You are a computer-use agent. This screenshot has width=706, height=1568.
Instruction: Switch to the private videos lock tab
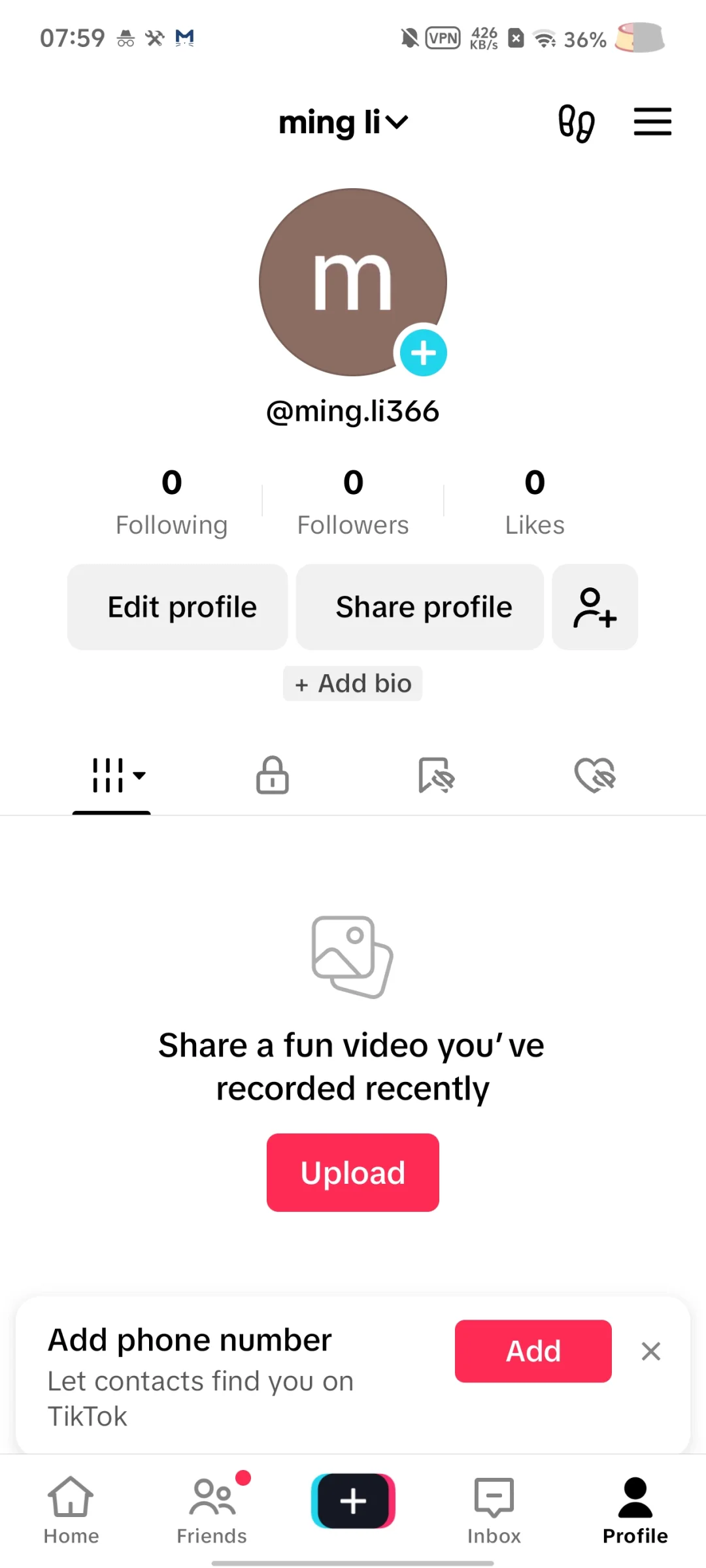coord(273,776)
